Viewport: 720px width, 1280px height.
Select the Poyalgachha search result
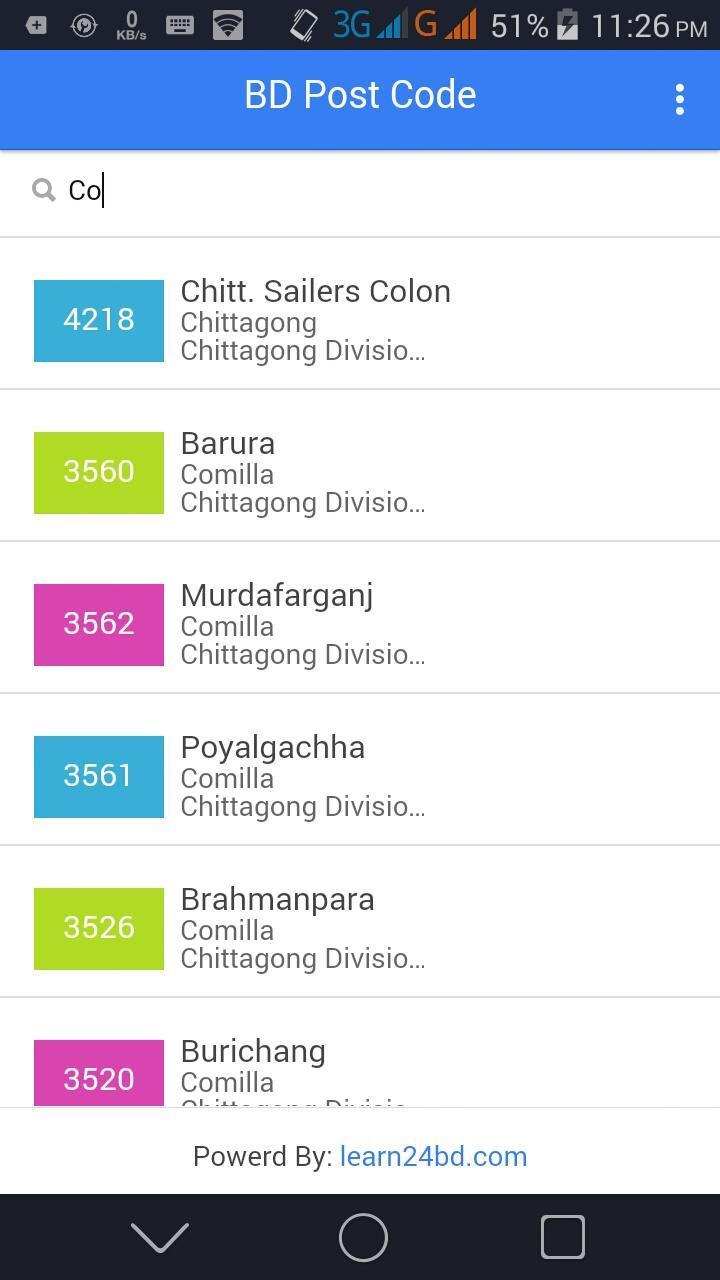click(360, 775)
